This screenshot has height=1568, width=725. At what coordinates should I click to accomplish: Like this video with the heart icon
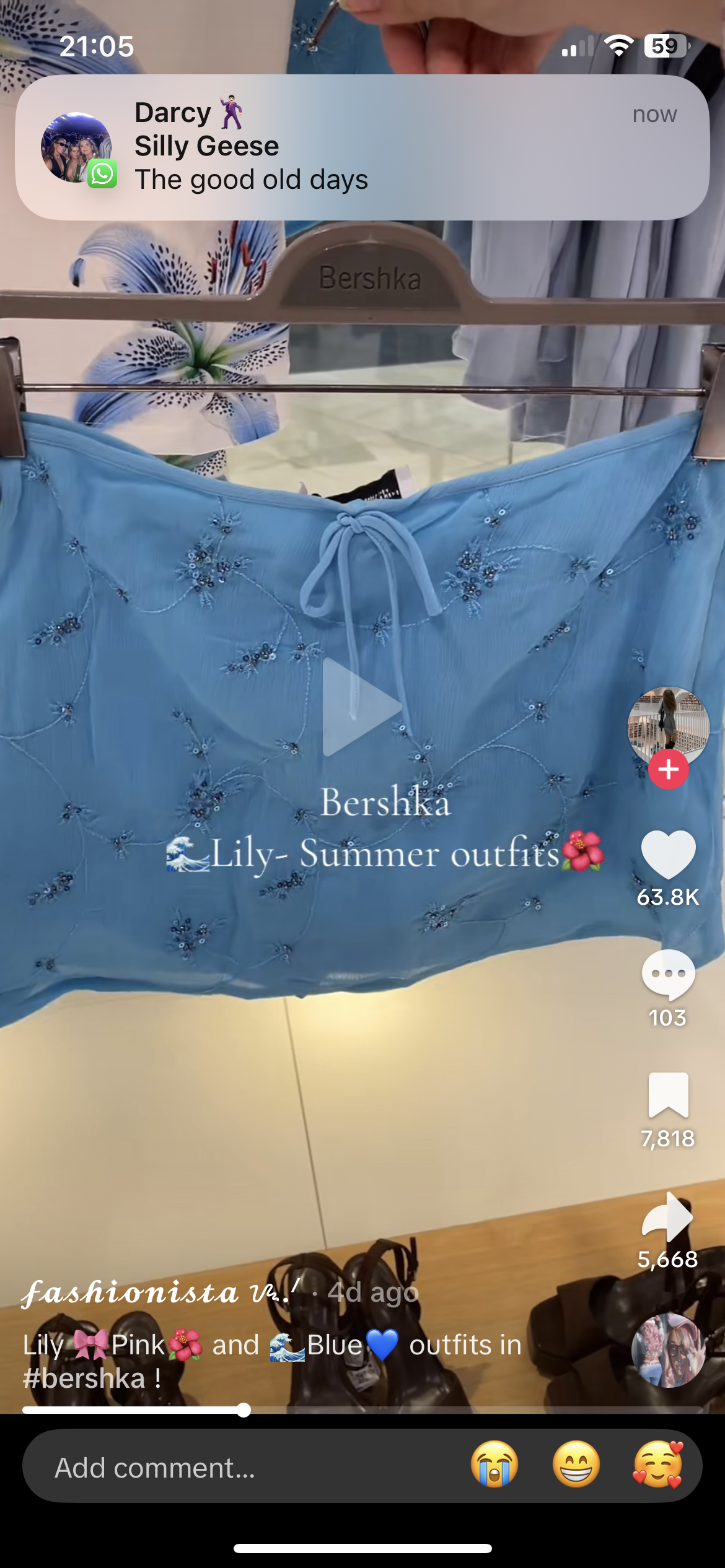(x=668, y=855)
